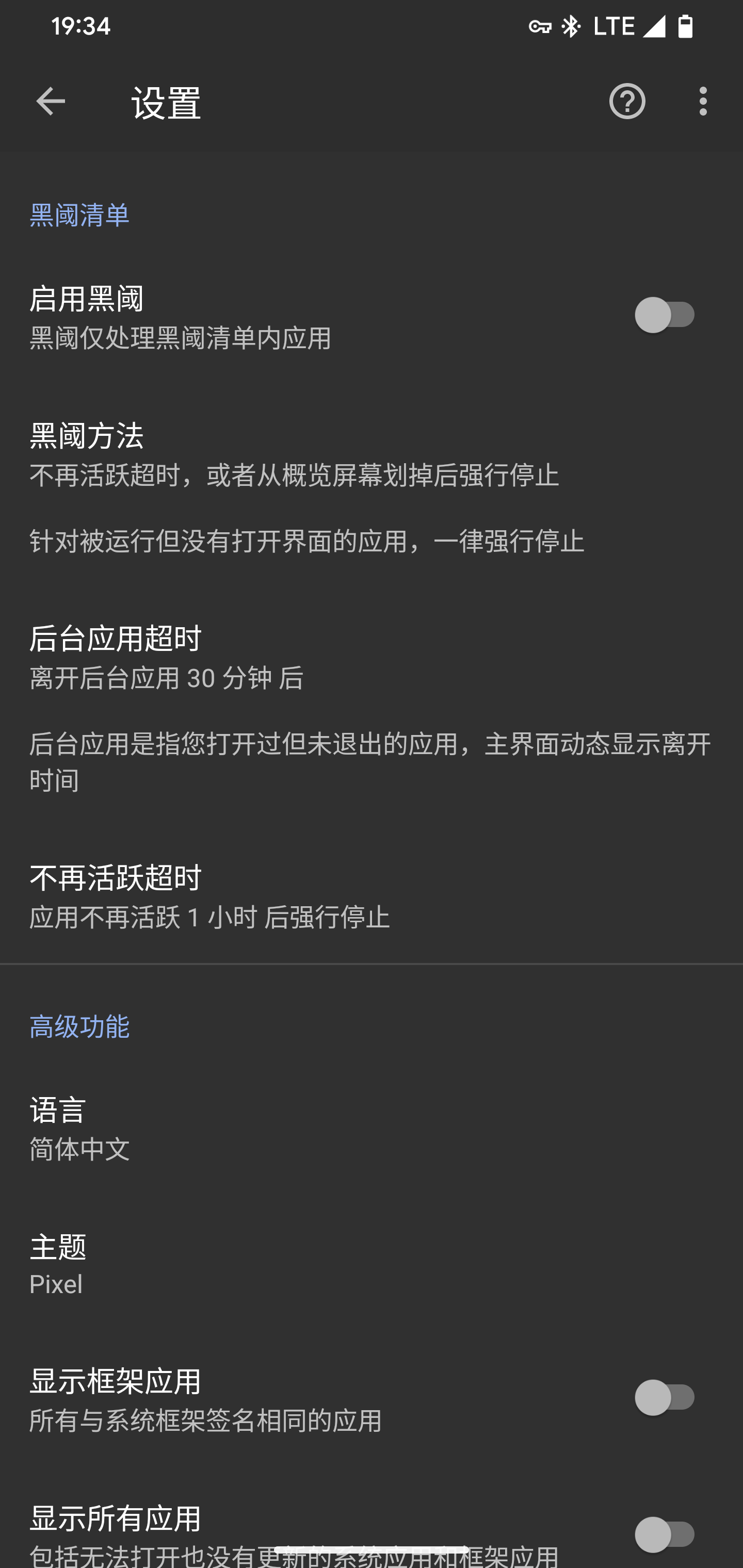This screenshot has width=743, height=1568.
Task: Open the three-dot overflow menu
Action: 703,102
